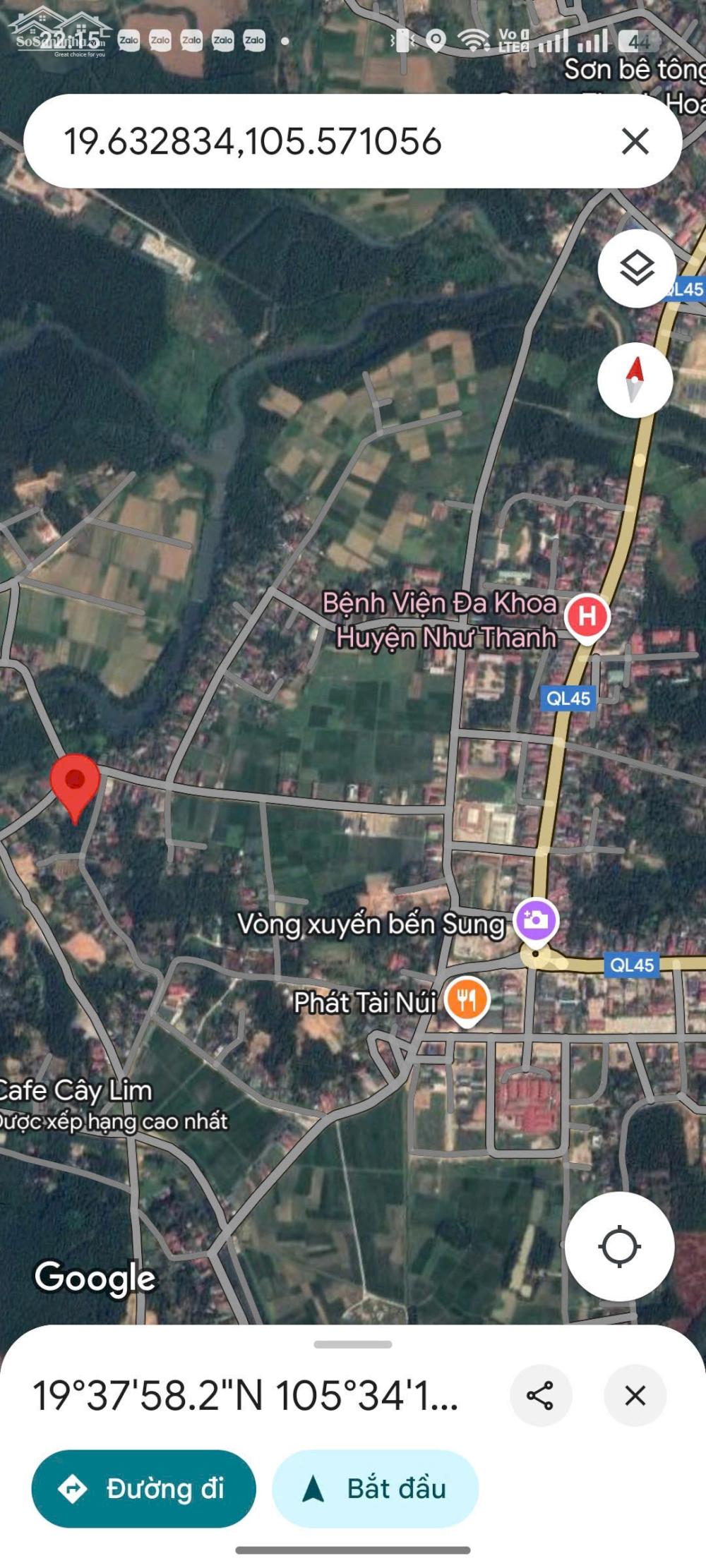Screen dimensions: 706x1568
Task: Open the map layers selector
Action: click(636, 268)
